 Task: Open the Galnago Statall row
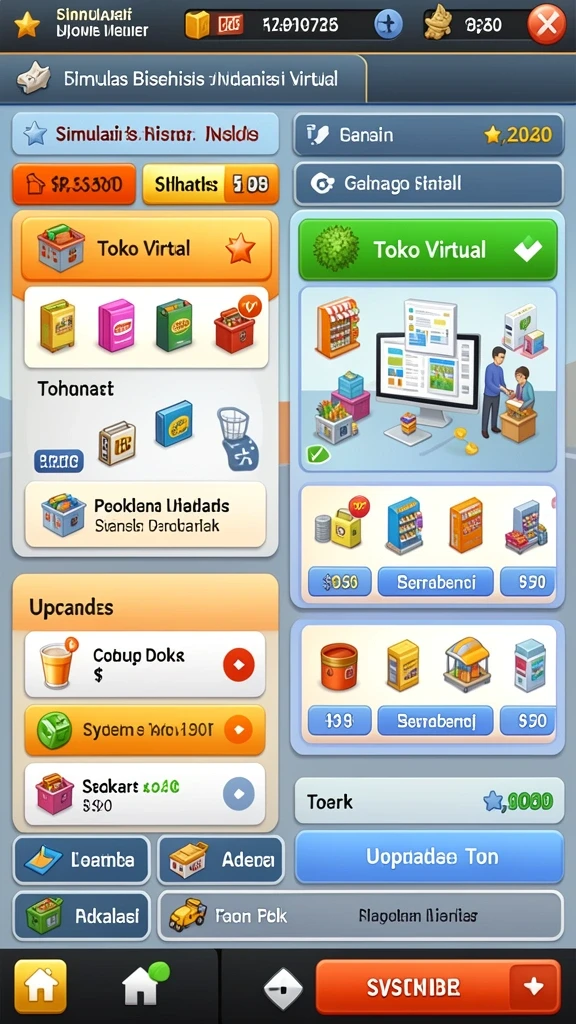click(428, 184)
